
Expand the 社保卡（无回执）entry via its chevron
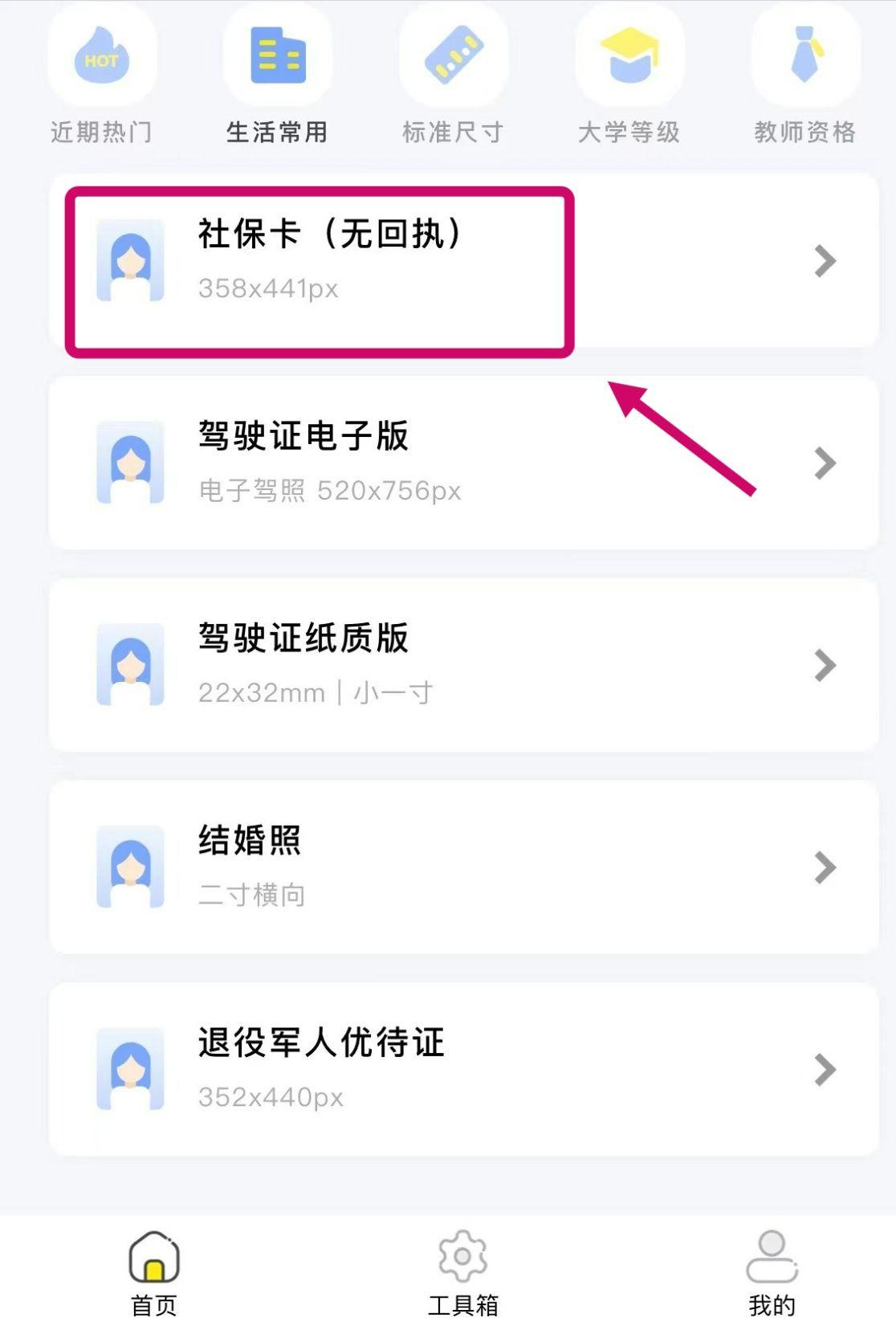tap(825, 260)
